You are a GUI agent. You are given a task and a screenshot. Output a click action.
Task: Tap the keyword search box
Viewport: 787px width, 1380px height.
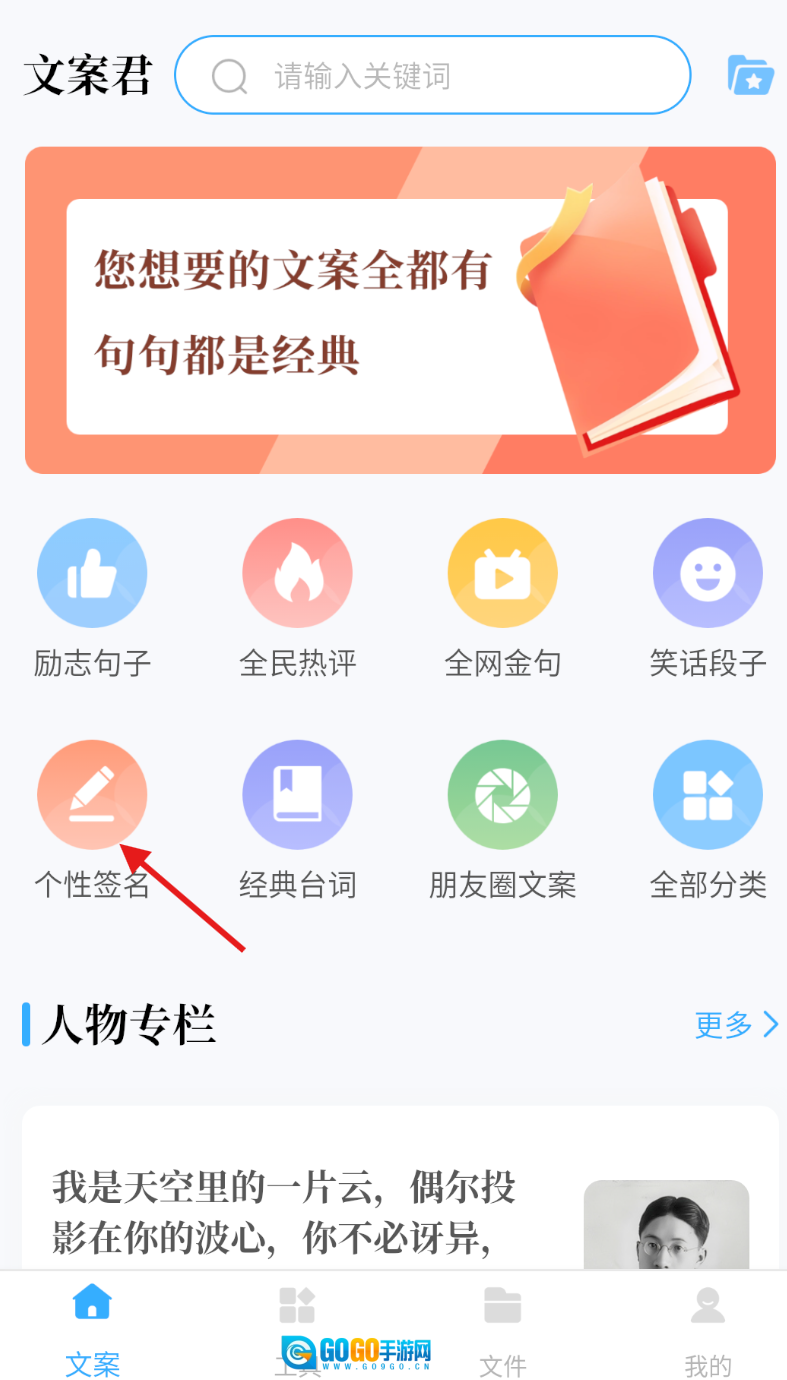[x=432, y=76]
